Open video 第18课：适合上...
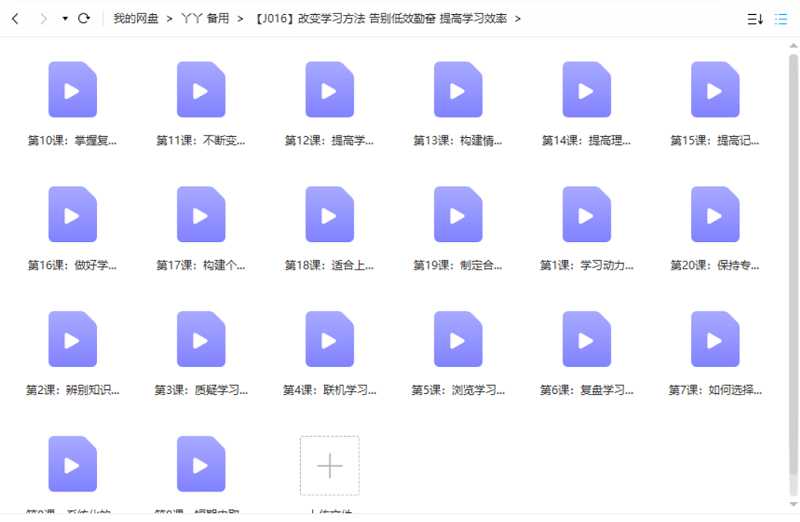 [330, 215]
